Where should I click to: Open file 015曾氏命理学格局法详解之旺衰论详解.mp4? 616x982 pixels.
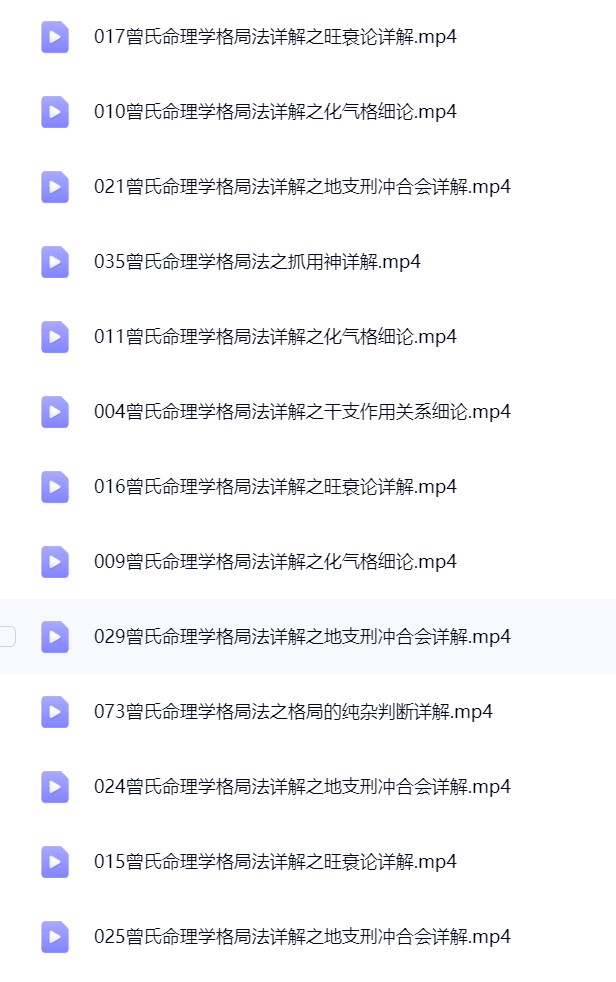(275, 862)
